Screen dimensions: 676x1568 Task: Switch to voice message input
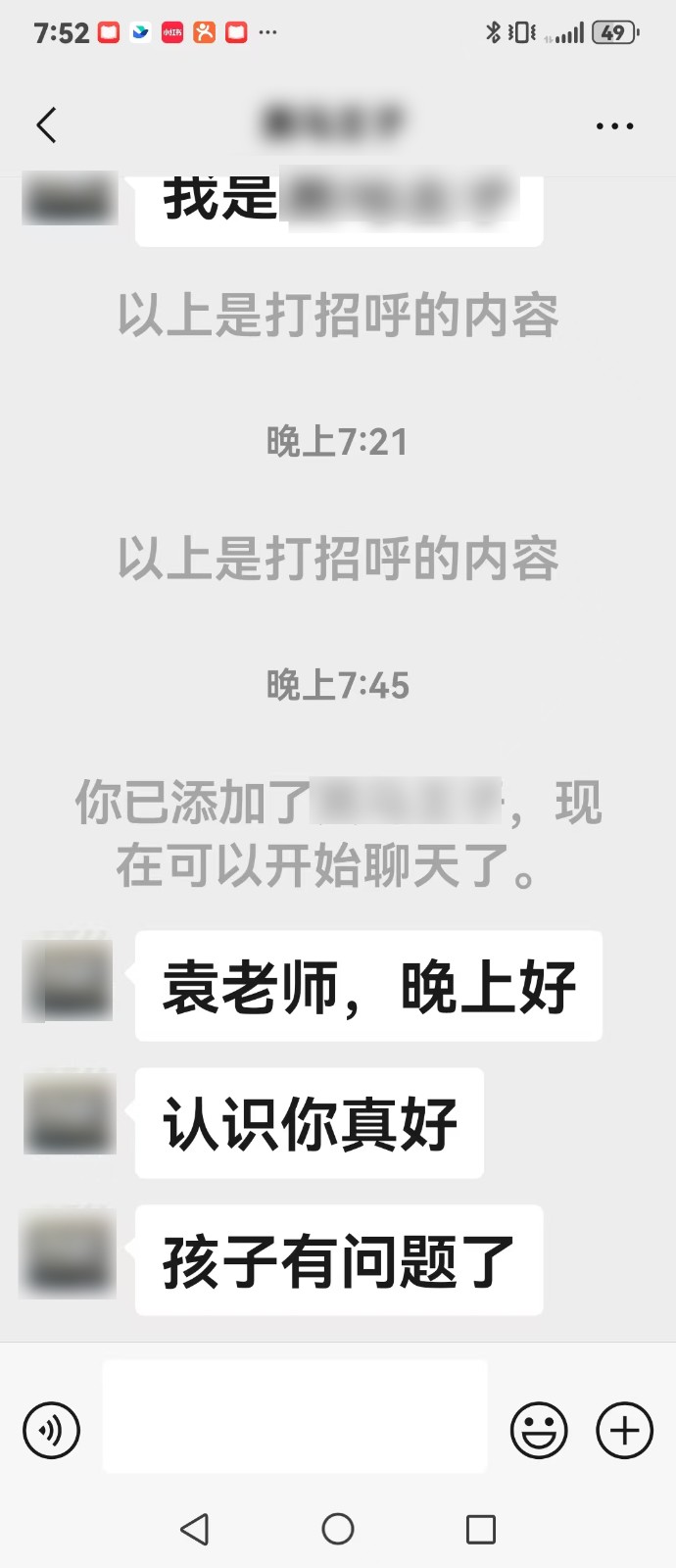[51, 1431]
